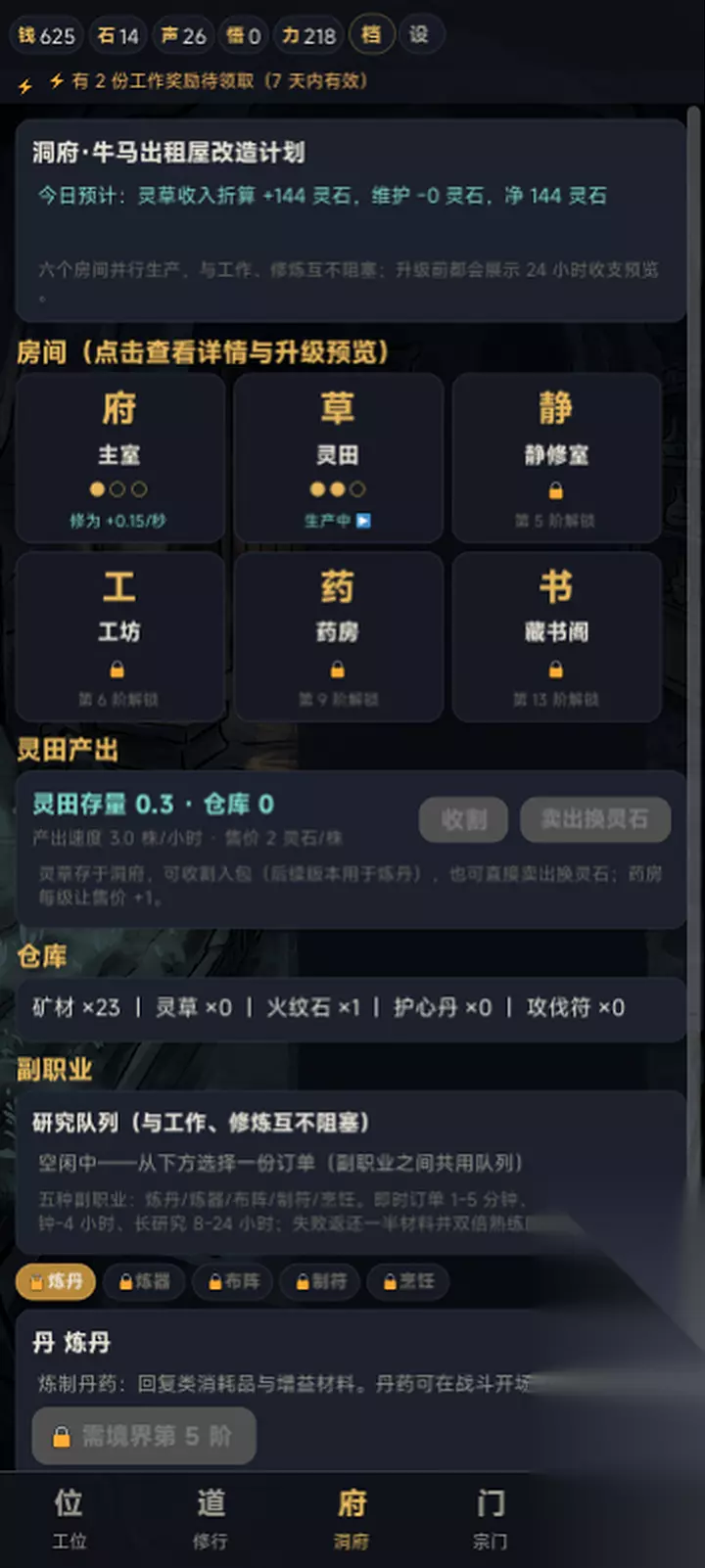The height and width of the screenshot is (1568, 705).
Task: Tap the locked 需境界第5阶 button
Action: (144, 1436)
